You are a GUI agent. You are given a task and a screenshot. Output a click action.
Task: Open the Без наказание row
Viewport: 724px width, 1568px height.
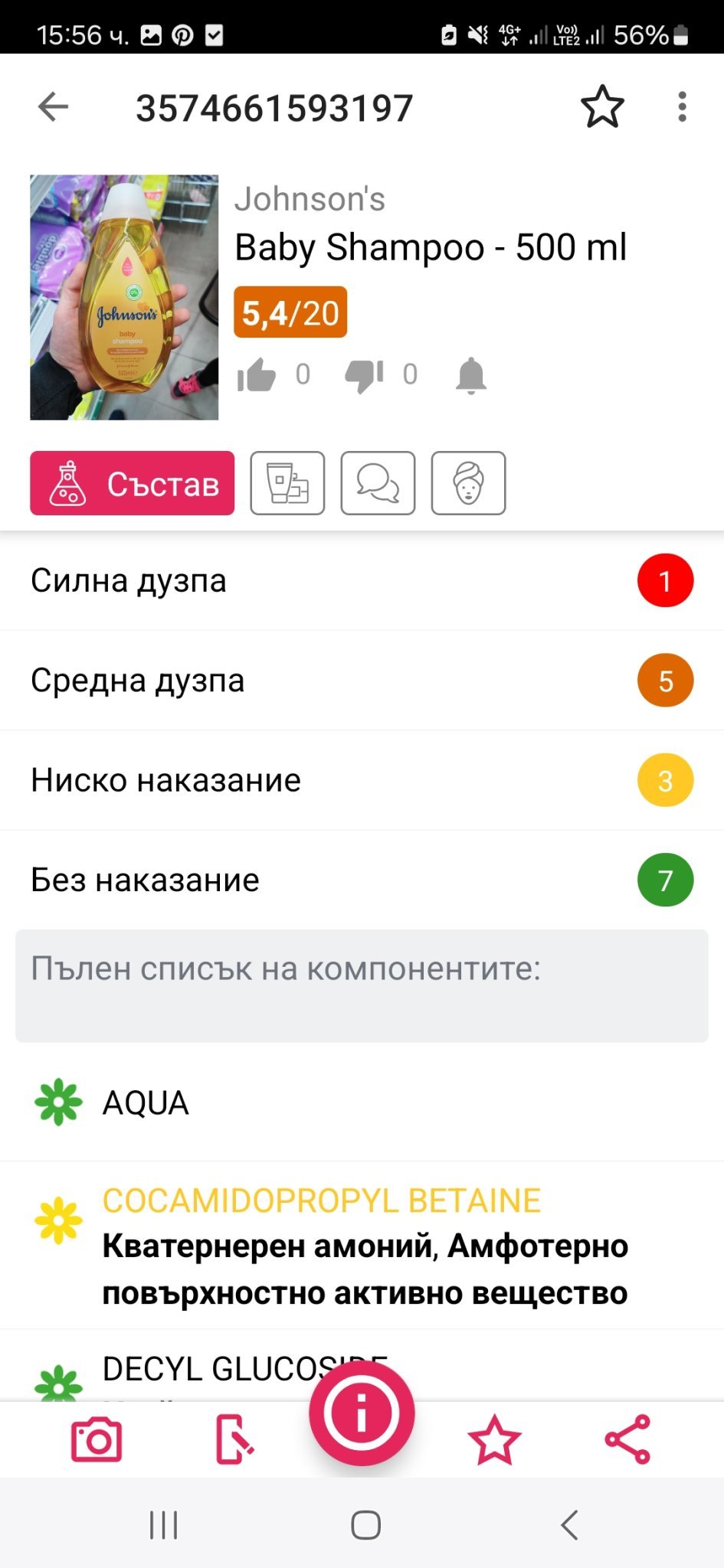point(362,880)
